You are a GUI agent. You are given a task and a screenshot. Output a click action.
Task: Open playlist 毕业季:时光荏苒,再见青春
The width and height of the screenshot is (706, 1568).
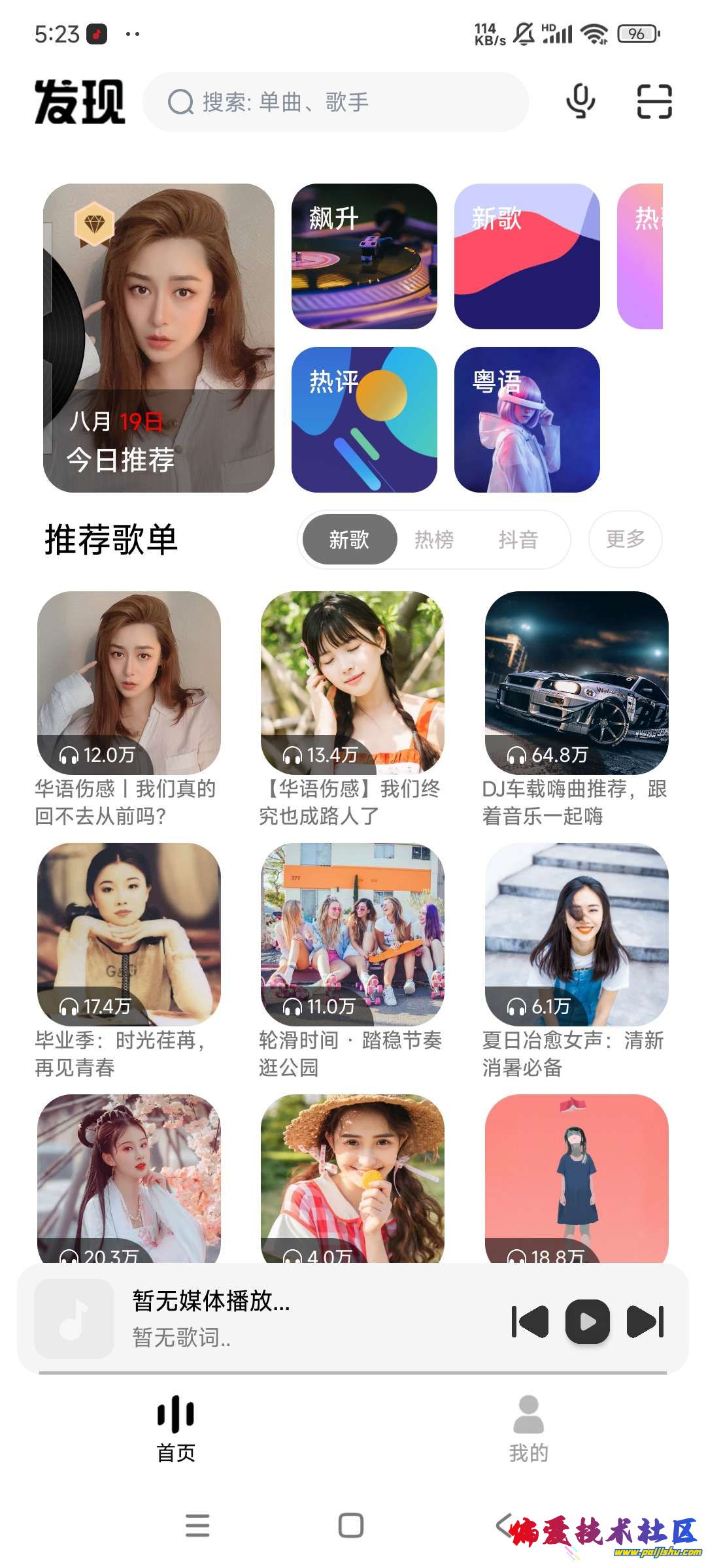coord(129,934)
